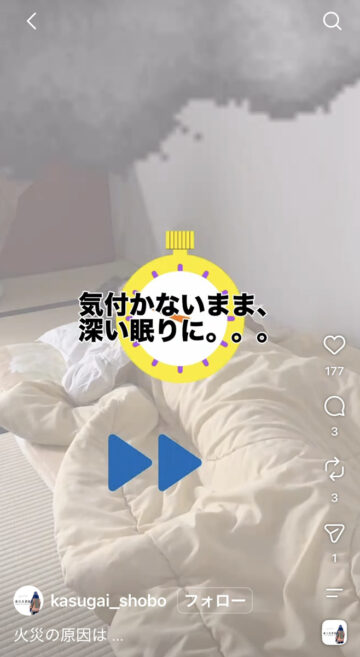Open the audio thumbnail at bottom right
This screenshot has height=657, width=360.
334,632
